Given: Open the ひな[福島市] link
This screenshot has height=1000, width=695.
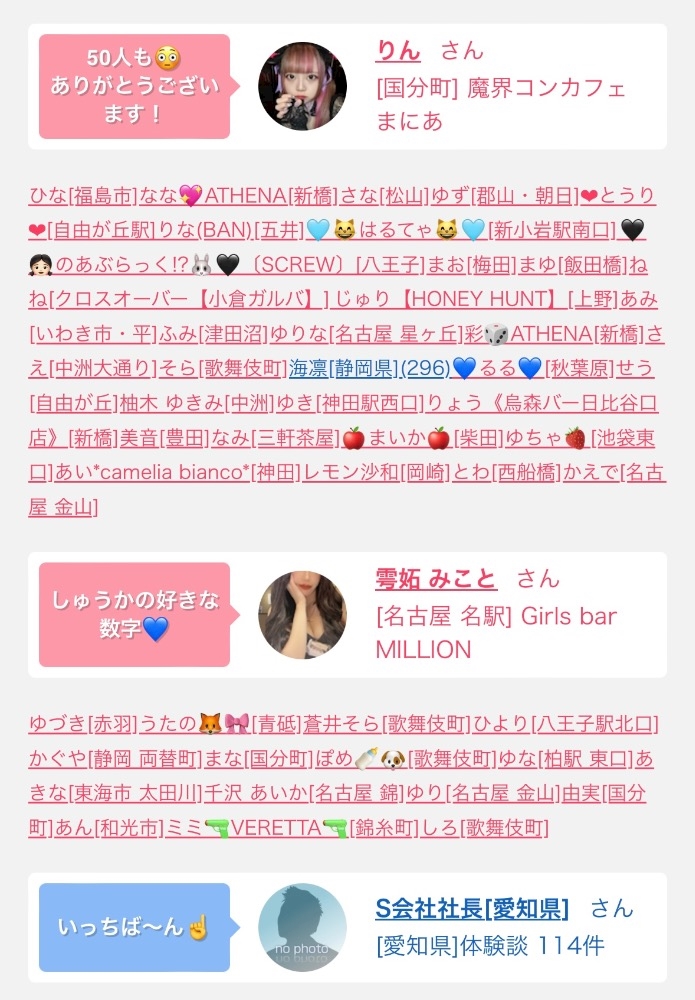Looking at the screenshot, I should point(83,195).
